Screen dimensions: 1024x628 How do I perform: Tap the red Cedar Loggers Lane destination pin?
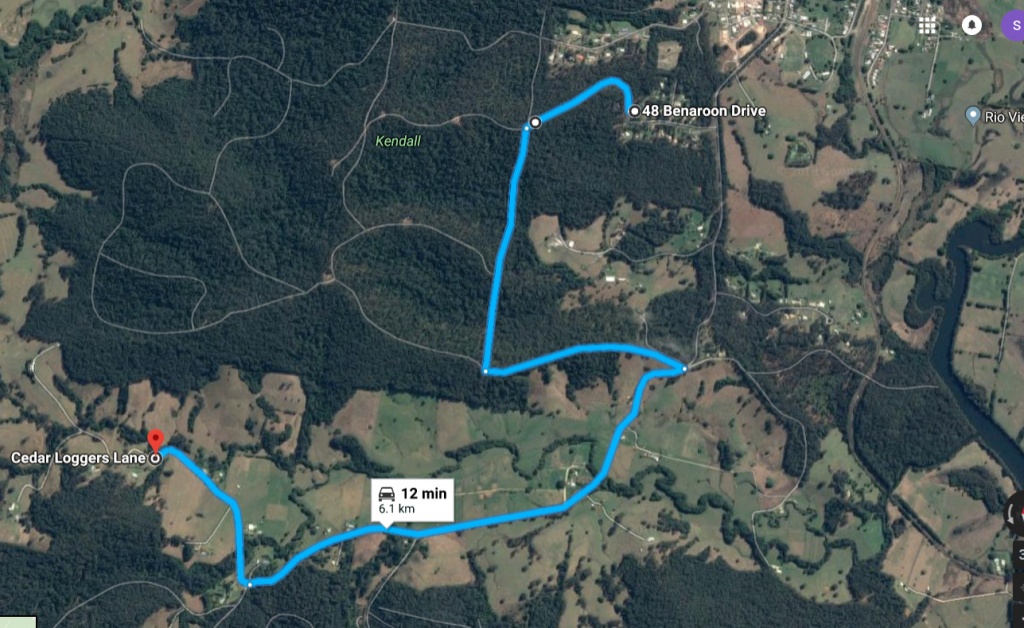click(x=155, y=440)
